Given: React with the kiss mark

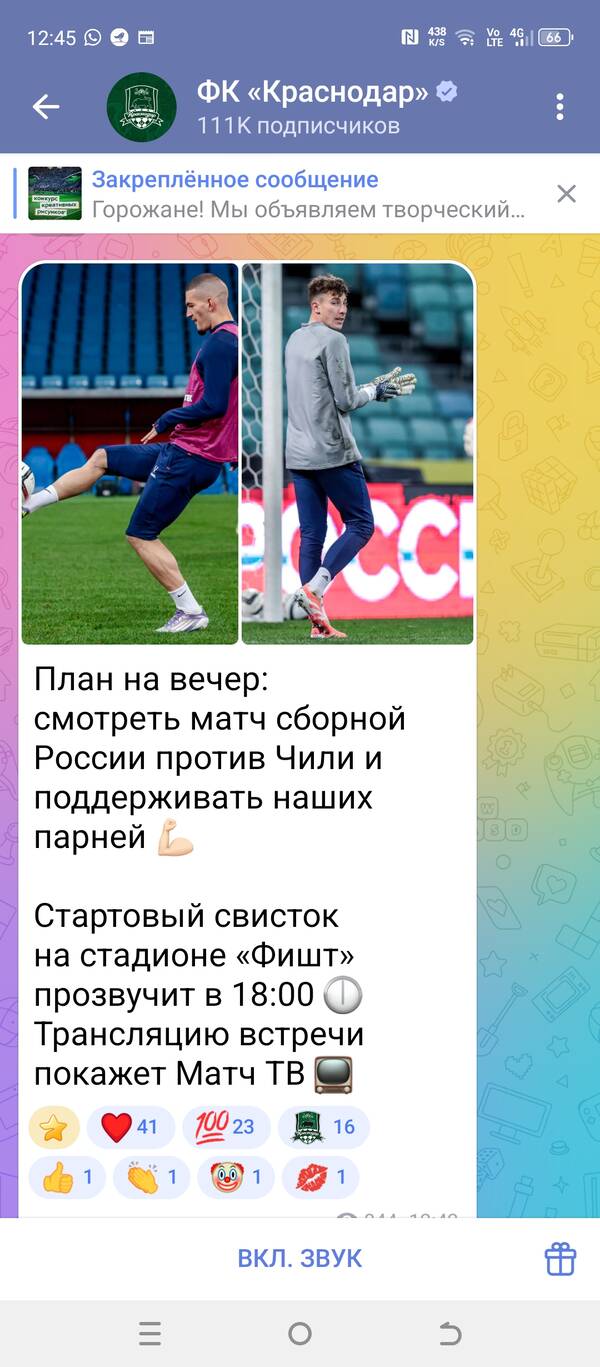Looking at the screenshot, I should 320,1177.
